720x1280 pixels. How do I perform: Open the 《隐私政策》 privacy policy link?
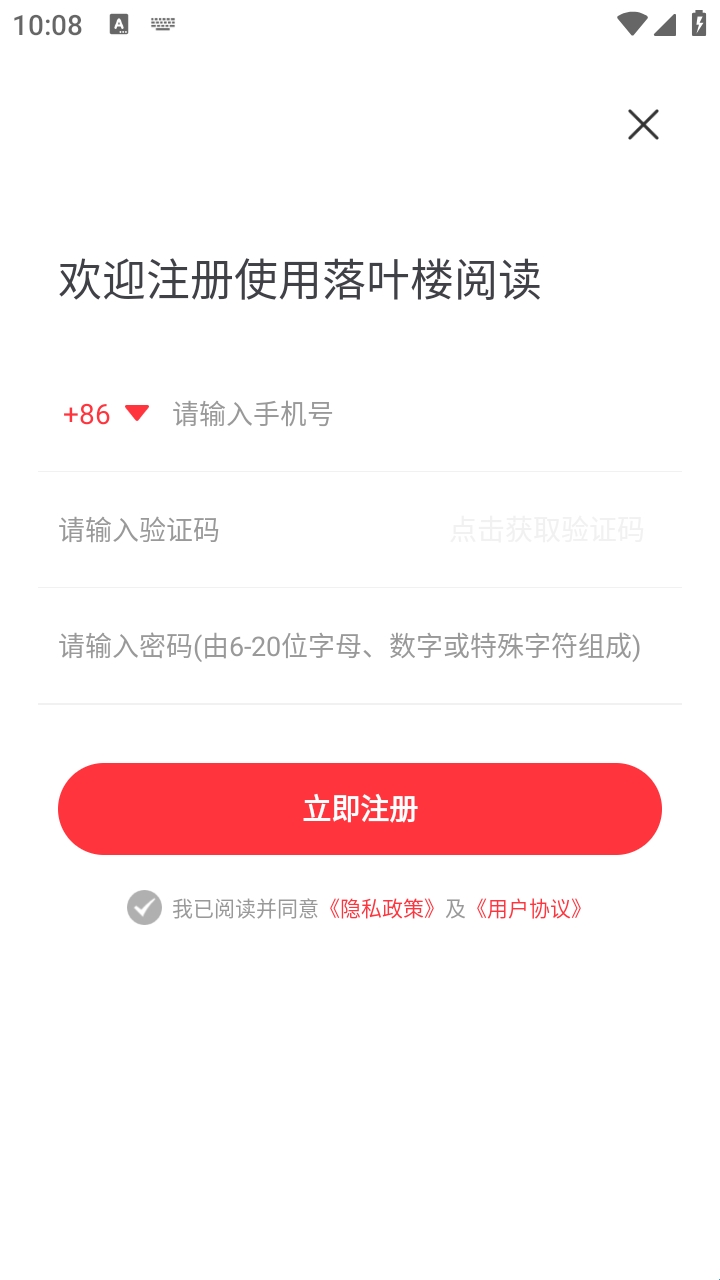click(382, 909)
